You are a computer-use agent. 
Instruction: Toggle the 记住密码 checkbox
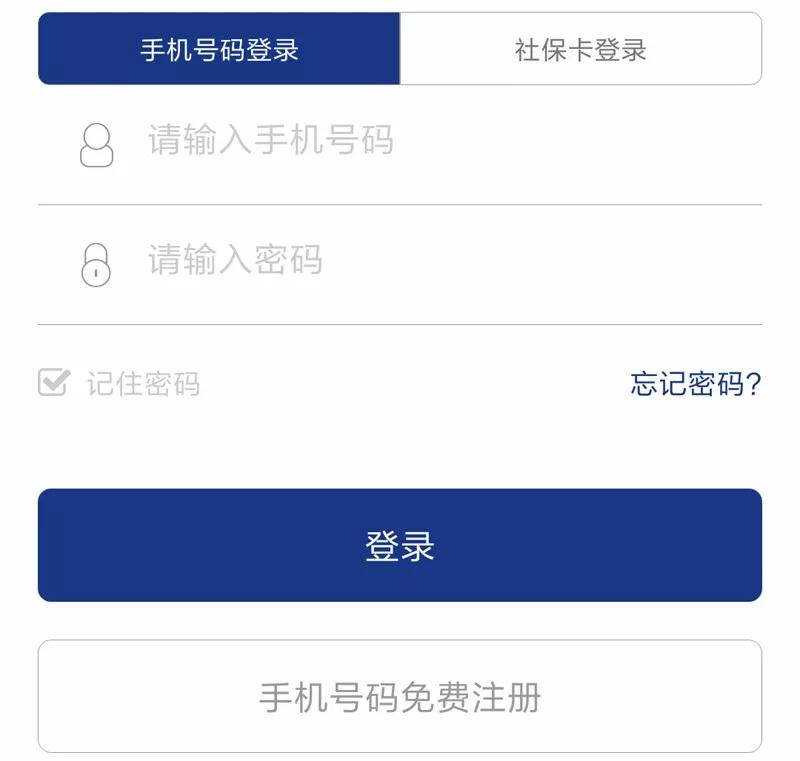pos(53,383)
